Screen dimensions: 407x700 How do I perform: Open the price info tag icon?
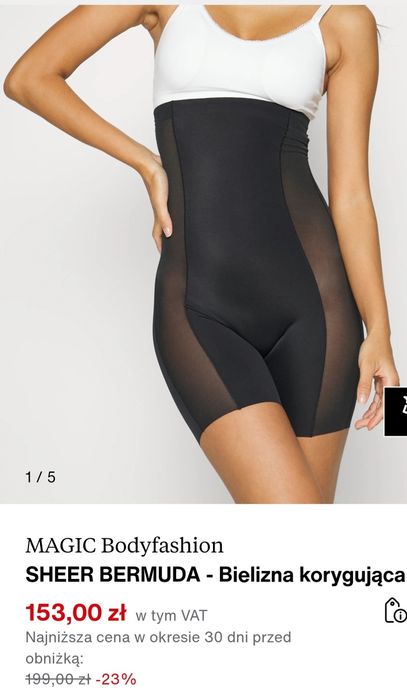pyautogui.click(x=395, y=610)
